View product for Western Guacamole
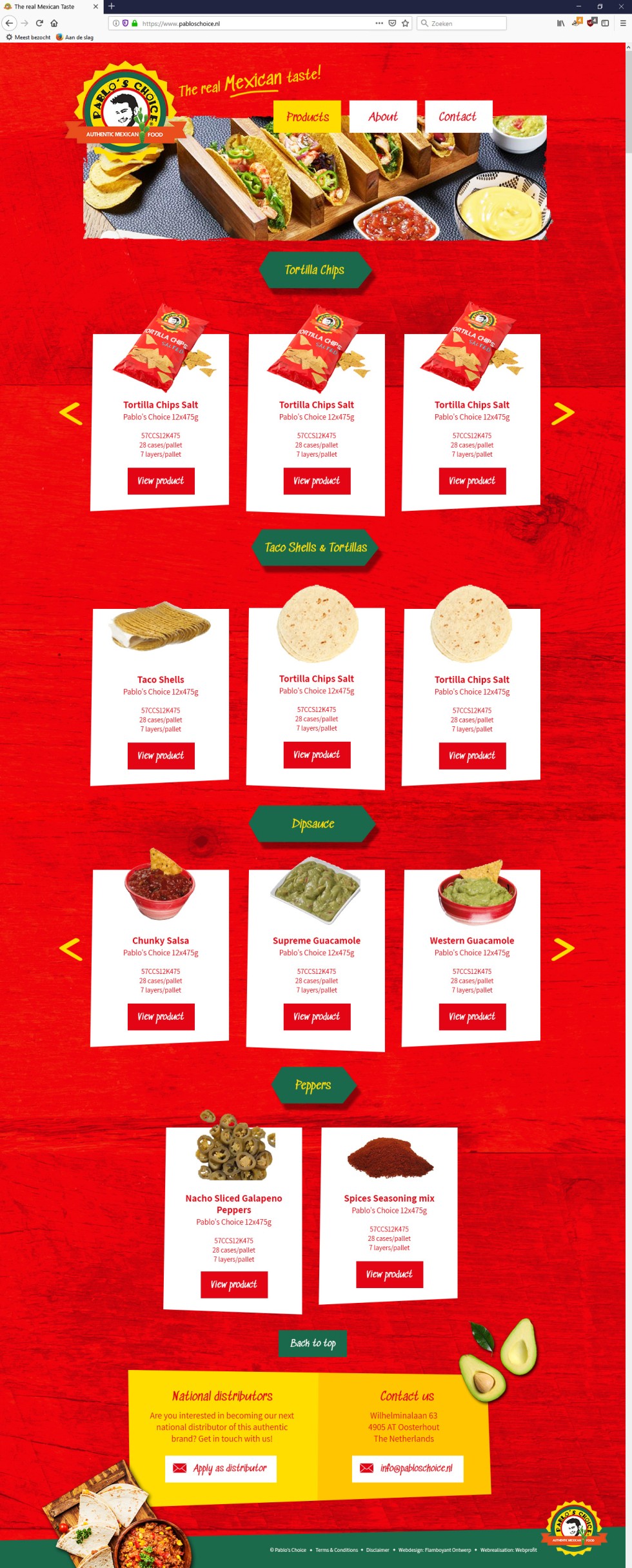632x1568 pixels. pyautogui.click(x=472, y=1017)
